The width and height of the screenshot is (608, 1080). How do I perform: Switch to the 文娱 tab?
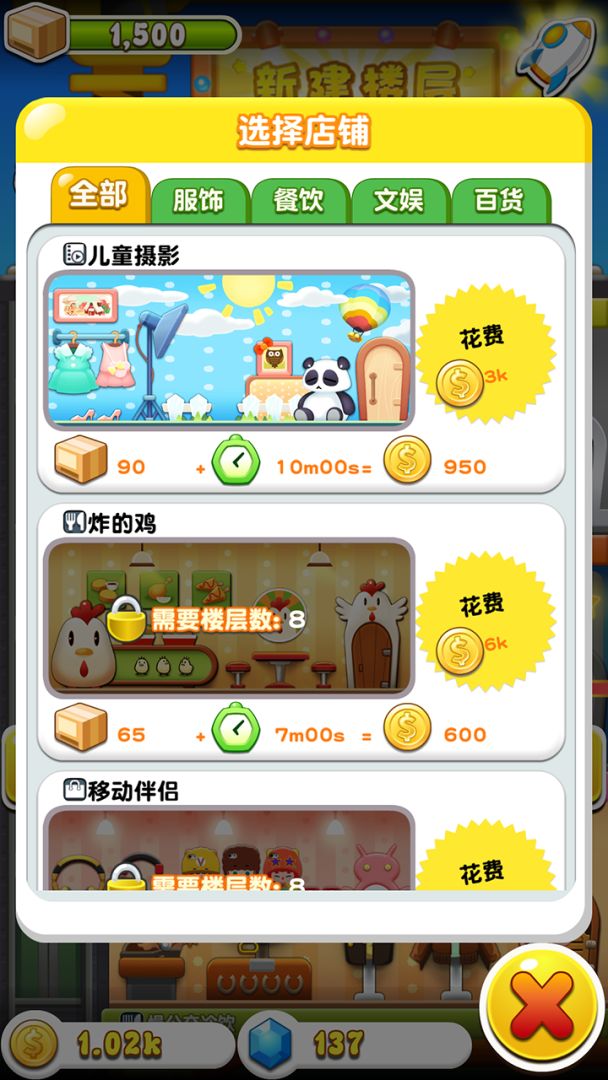(399, 201)
